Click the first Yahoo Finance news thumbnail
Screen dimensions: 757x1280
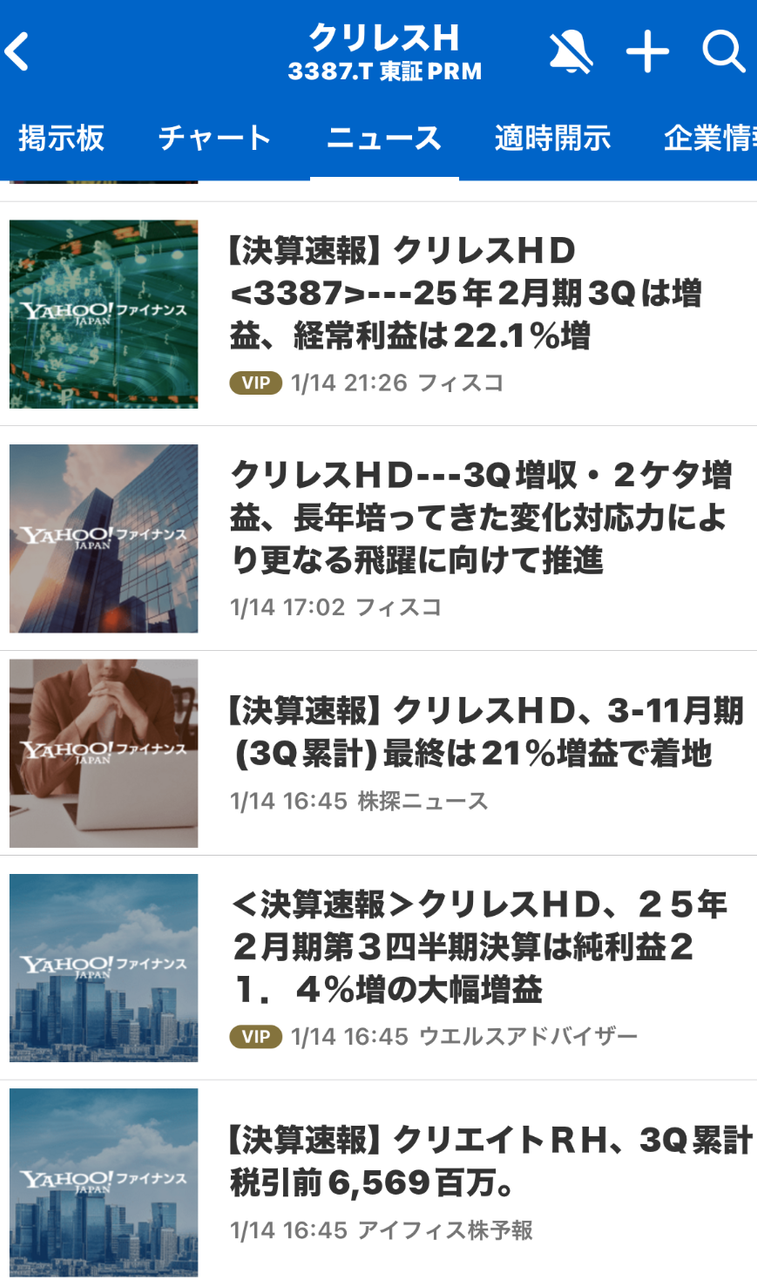coord(103,313)
